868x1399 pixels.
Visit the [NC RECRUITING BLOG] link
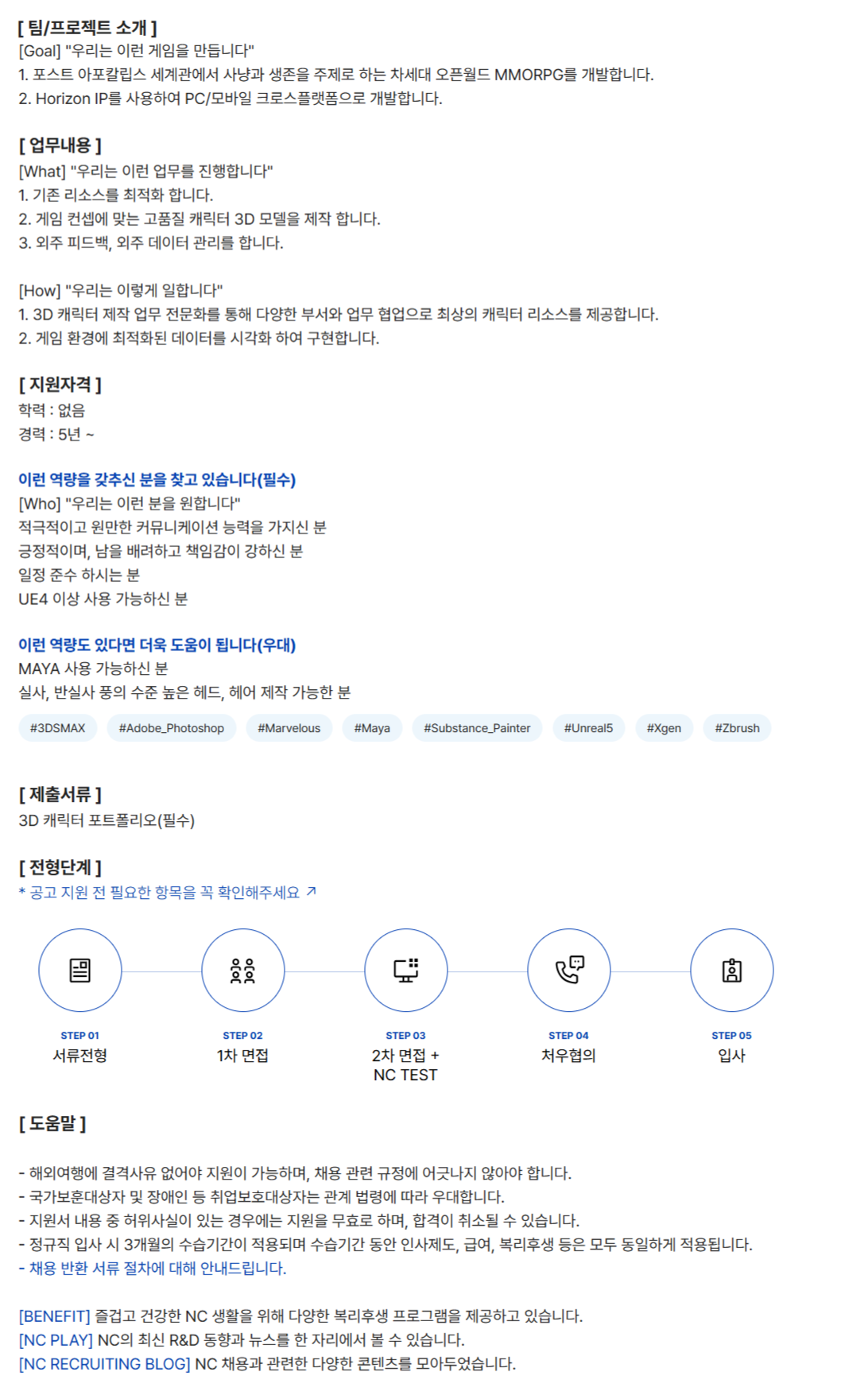coord(104,1363)
